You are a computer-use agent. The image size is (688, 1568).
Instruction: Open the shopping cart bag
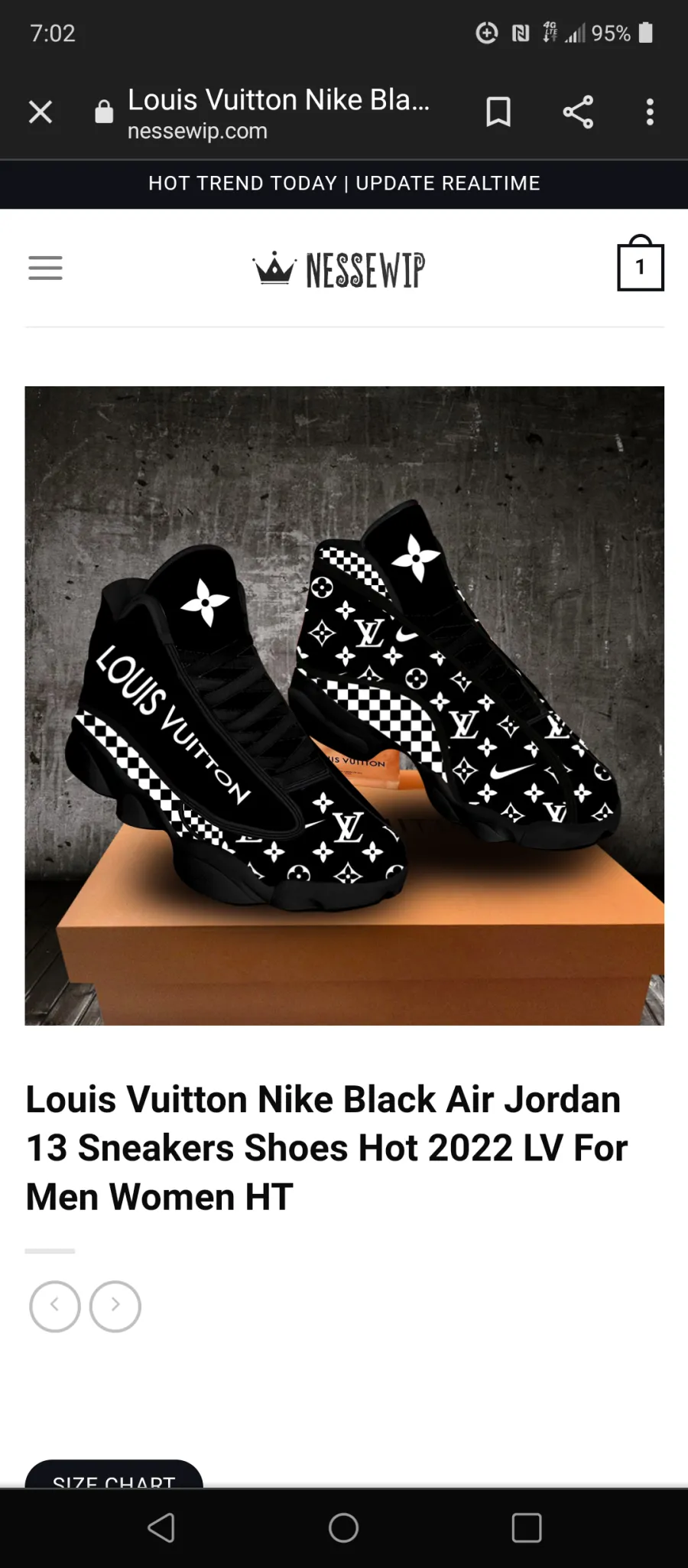[x=640, y=263]
